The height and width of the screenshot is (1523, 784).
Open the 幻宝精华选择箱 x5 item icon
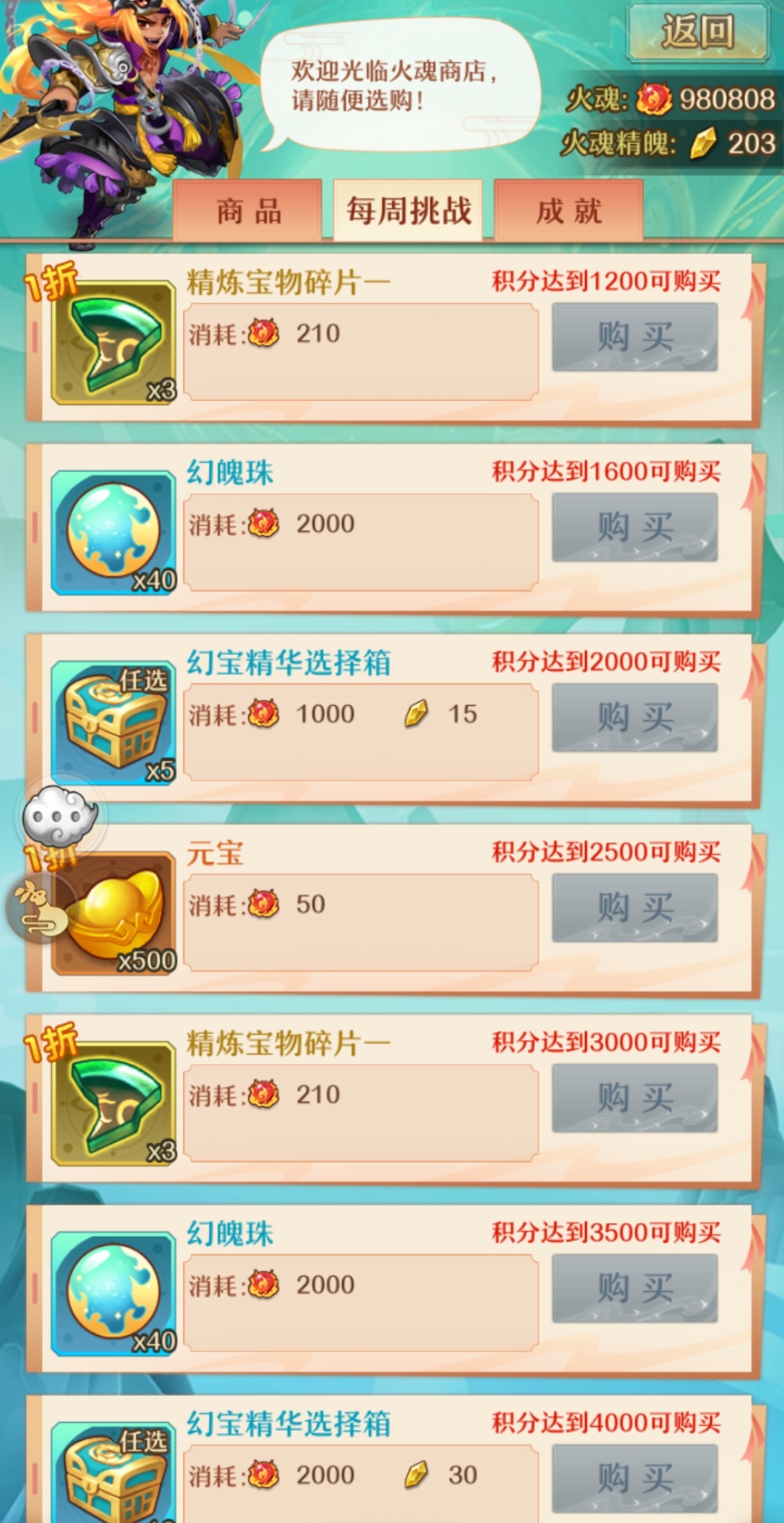[114, 723]
